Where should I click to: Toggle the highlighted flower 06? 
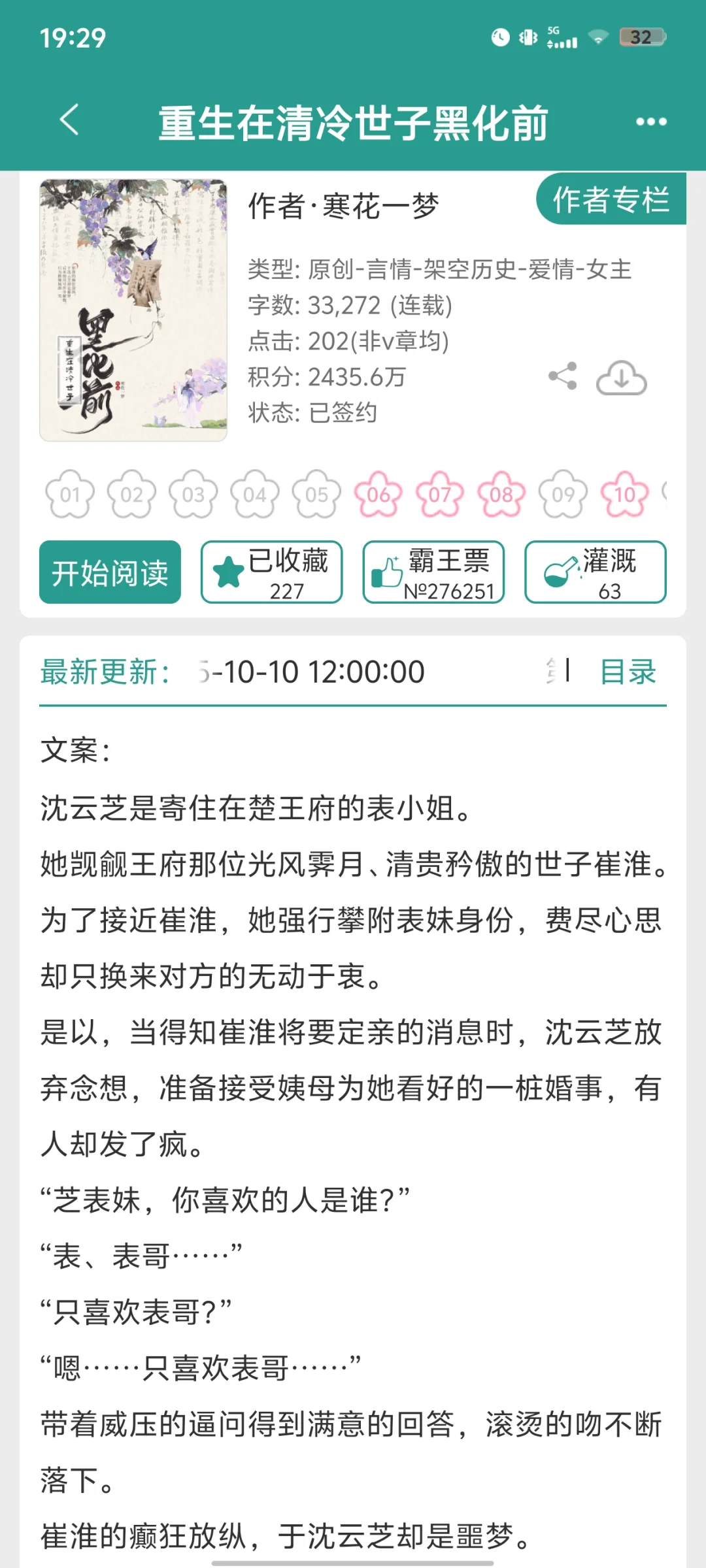378,495
